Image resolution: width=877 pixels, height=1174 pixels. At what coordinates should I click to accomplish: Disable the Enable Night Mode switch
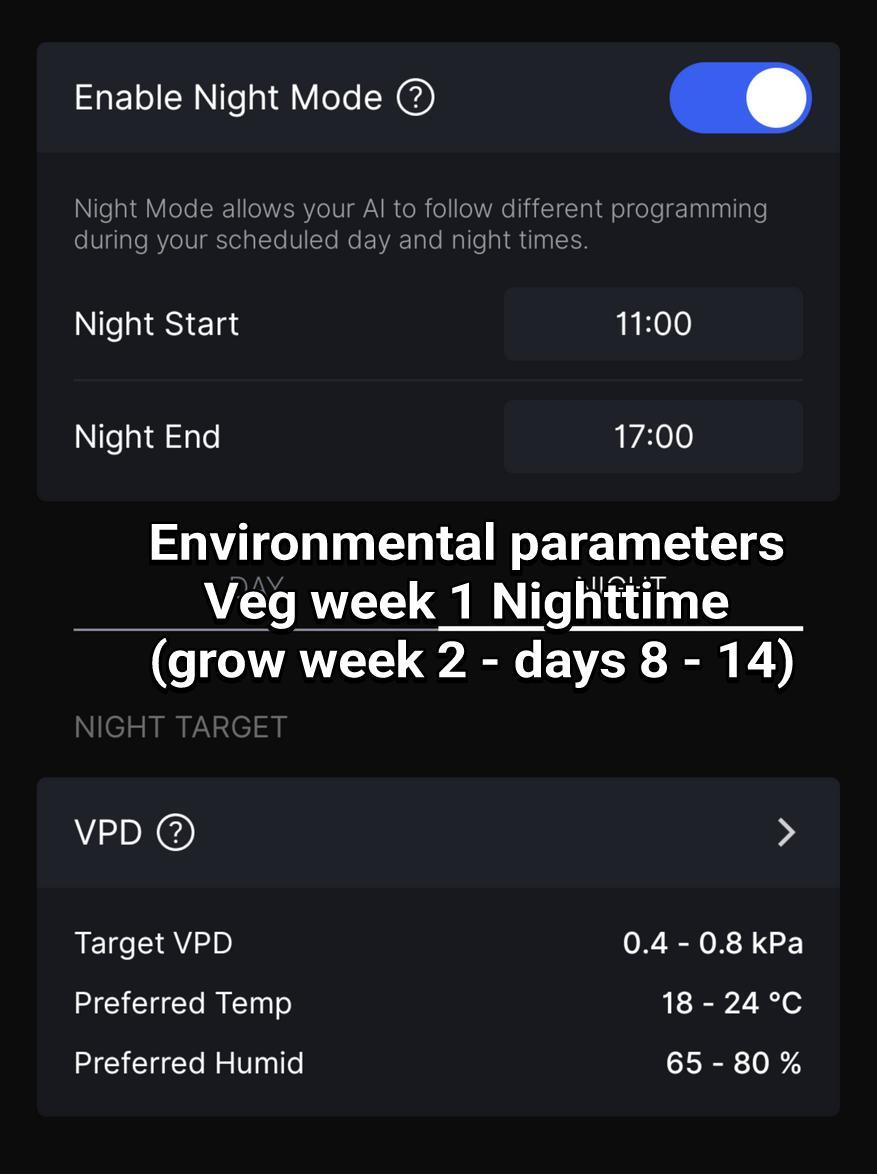(740, 98)
